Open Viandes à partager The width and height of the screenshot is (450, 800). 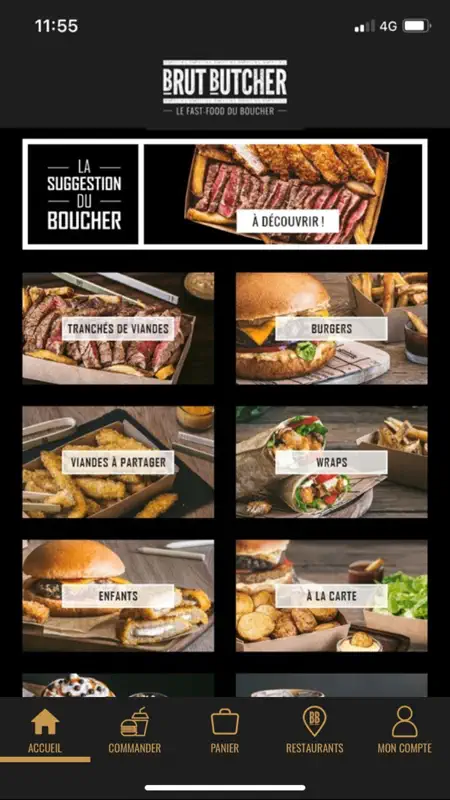pos(118,462)
